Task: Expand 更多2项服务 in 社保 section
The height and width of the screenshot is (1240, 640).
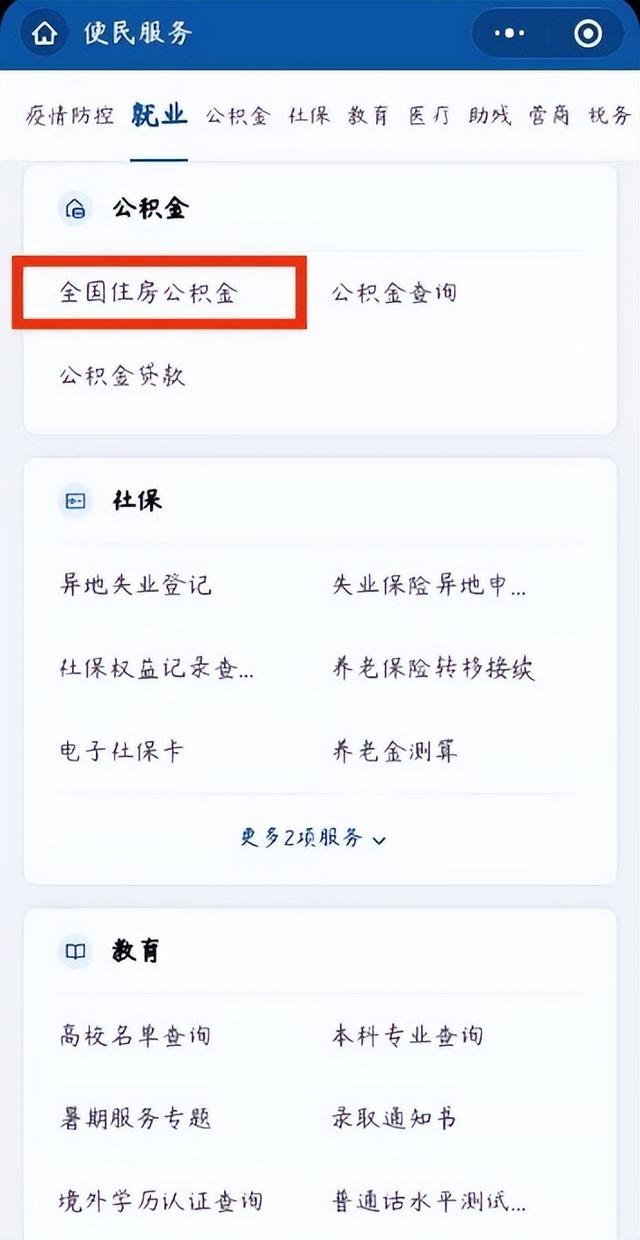Action: coord(313,838)
